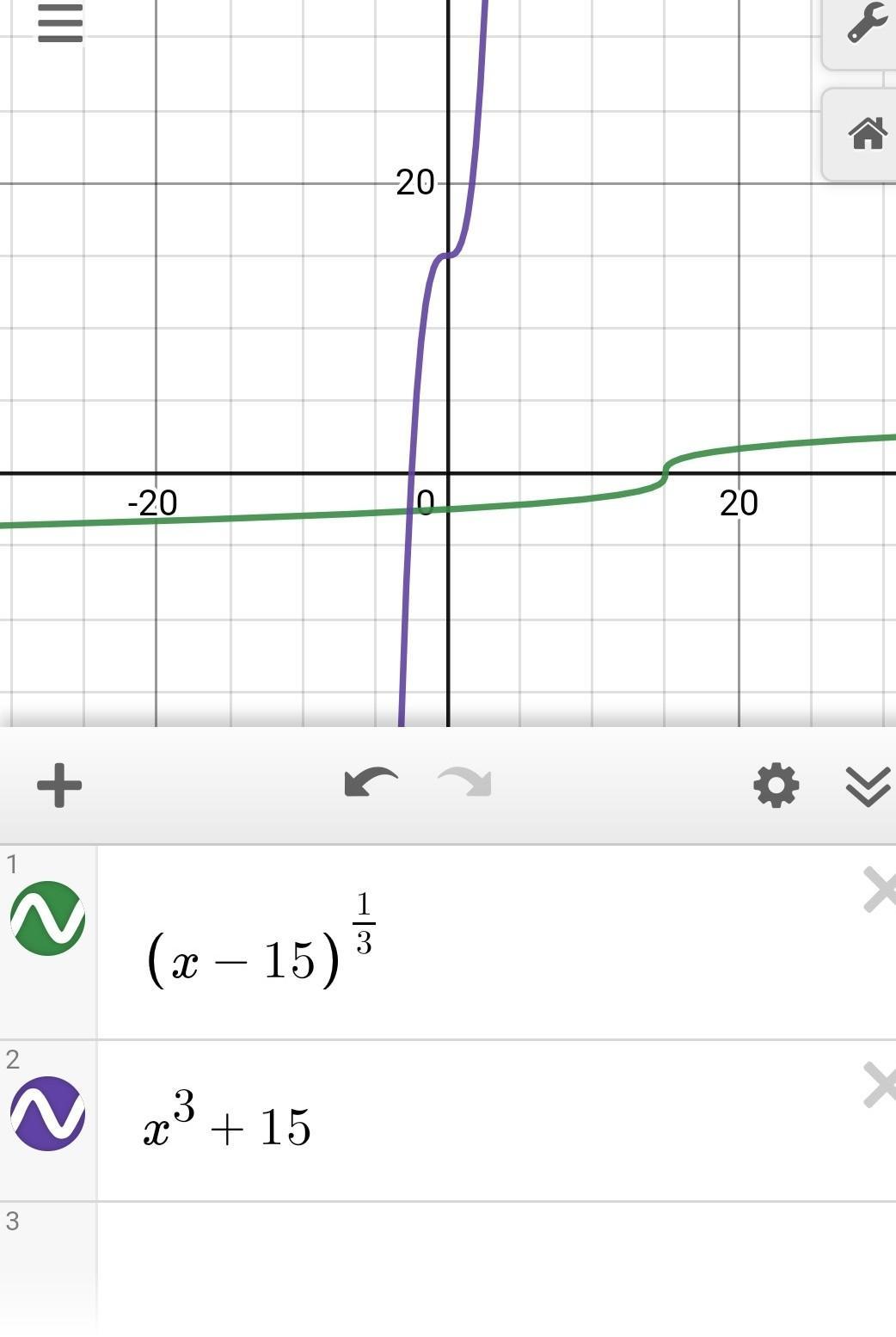Collapse the expression list panel
The width and height of the screenshot is (896, 1337).
click(x=868, y=786)
